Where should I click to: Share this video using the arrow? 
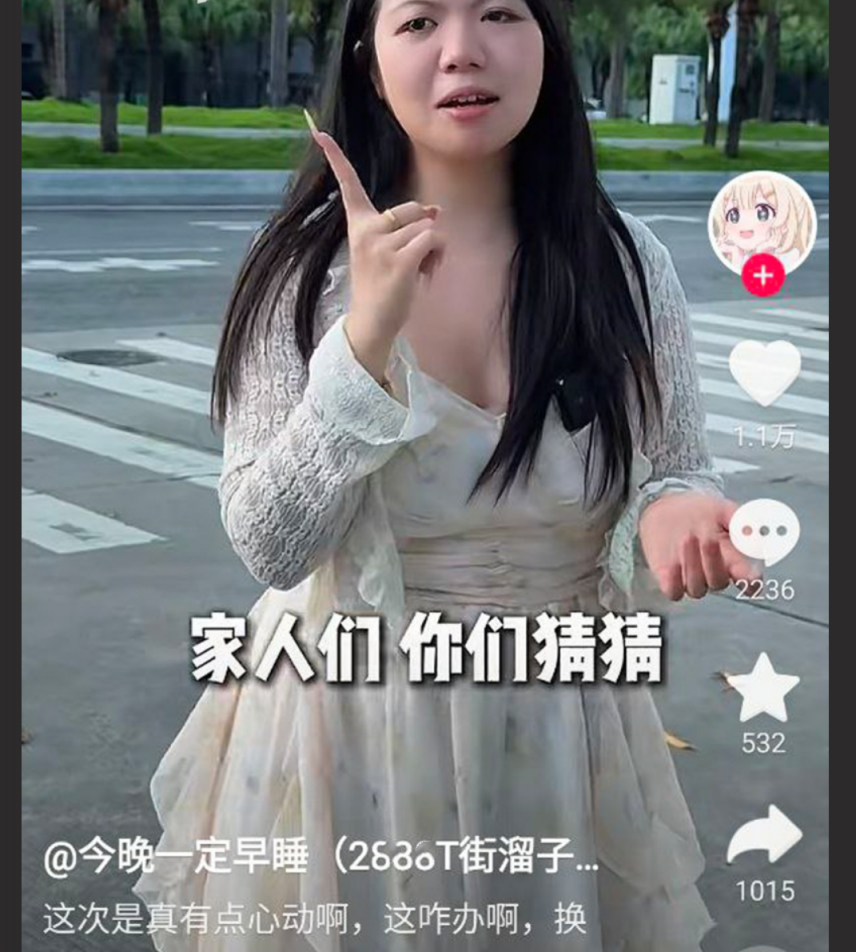[x=764, y=836]
